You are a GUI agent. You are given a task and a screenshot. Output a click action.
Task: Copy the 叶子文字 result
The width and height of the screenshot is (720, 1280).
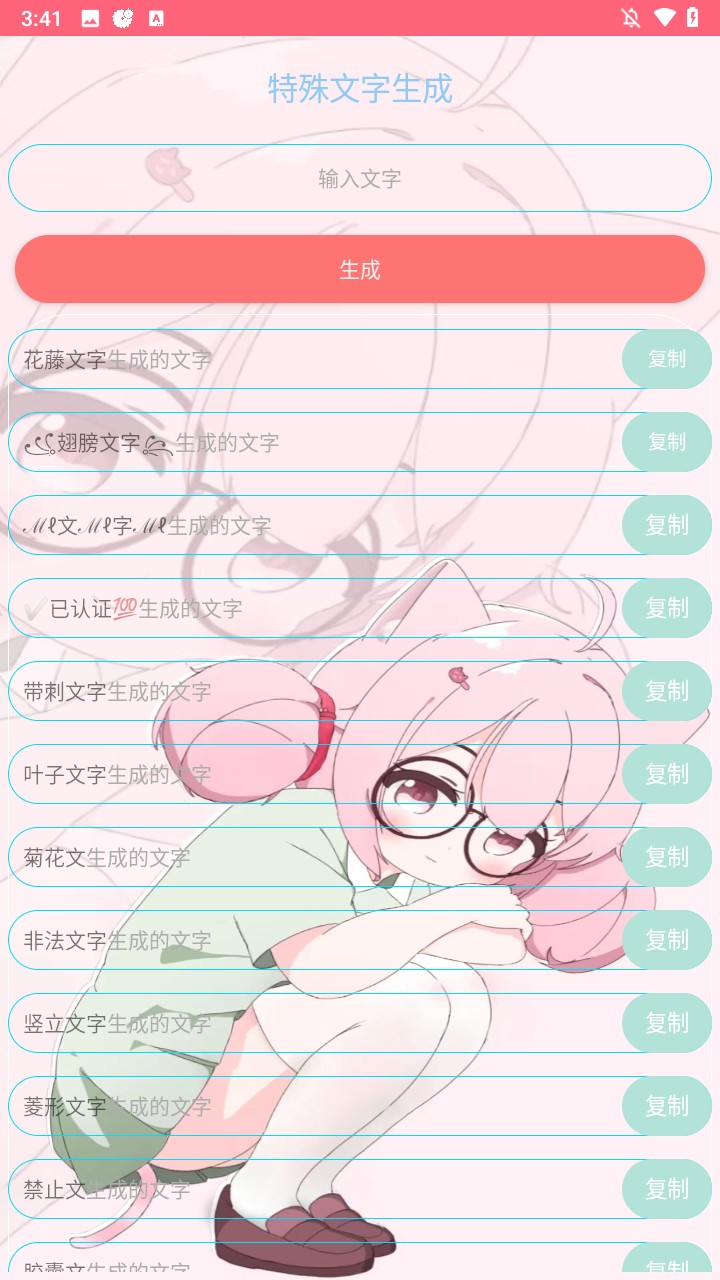666,774
